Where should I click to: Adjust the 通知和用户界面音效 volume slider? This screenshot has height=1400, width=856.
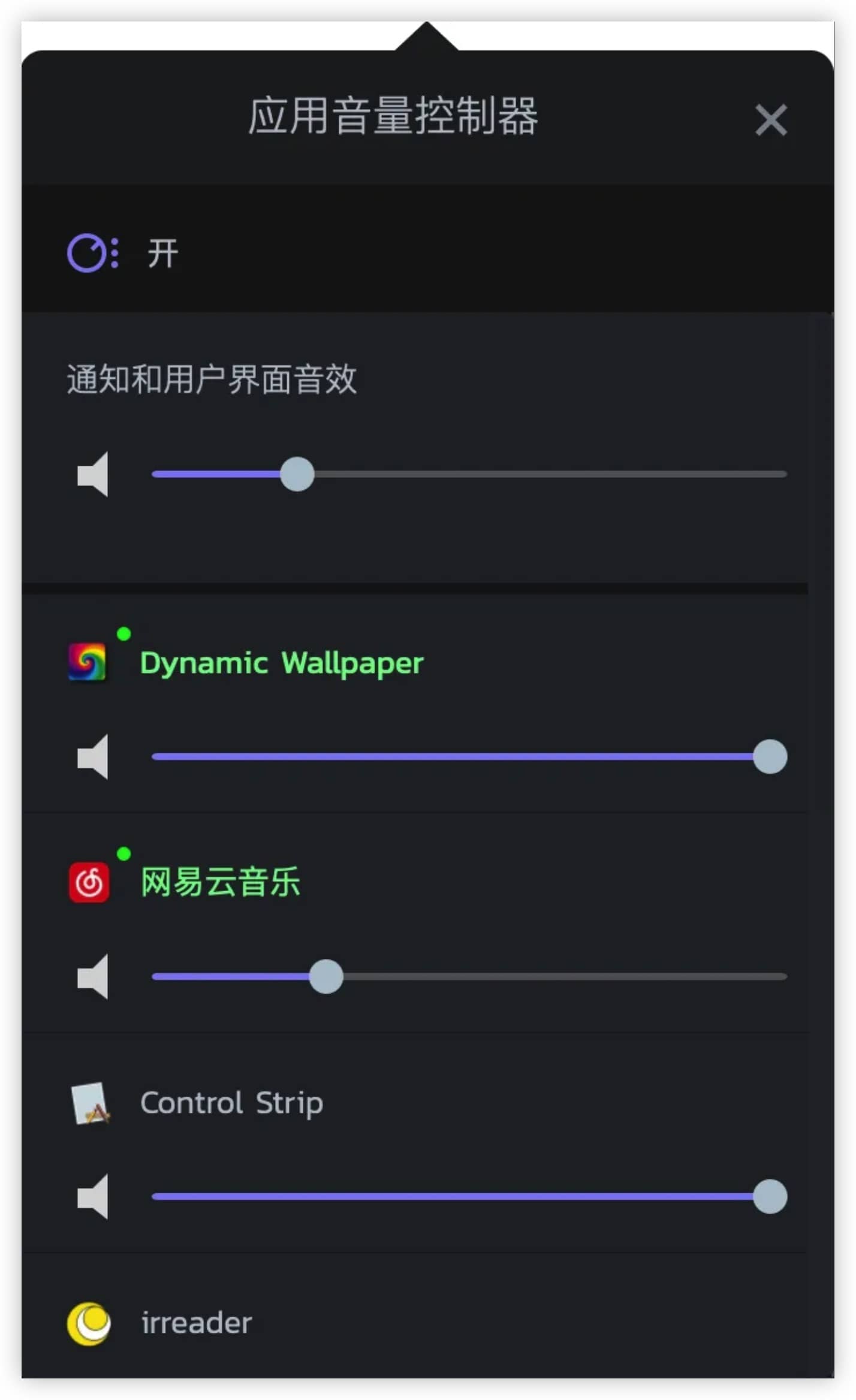tap(297, 474)
